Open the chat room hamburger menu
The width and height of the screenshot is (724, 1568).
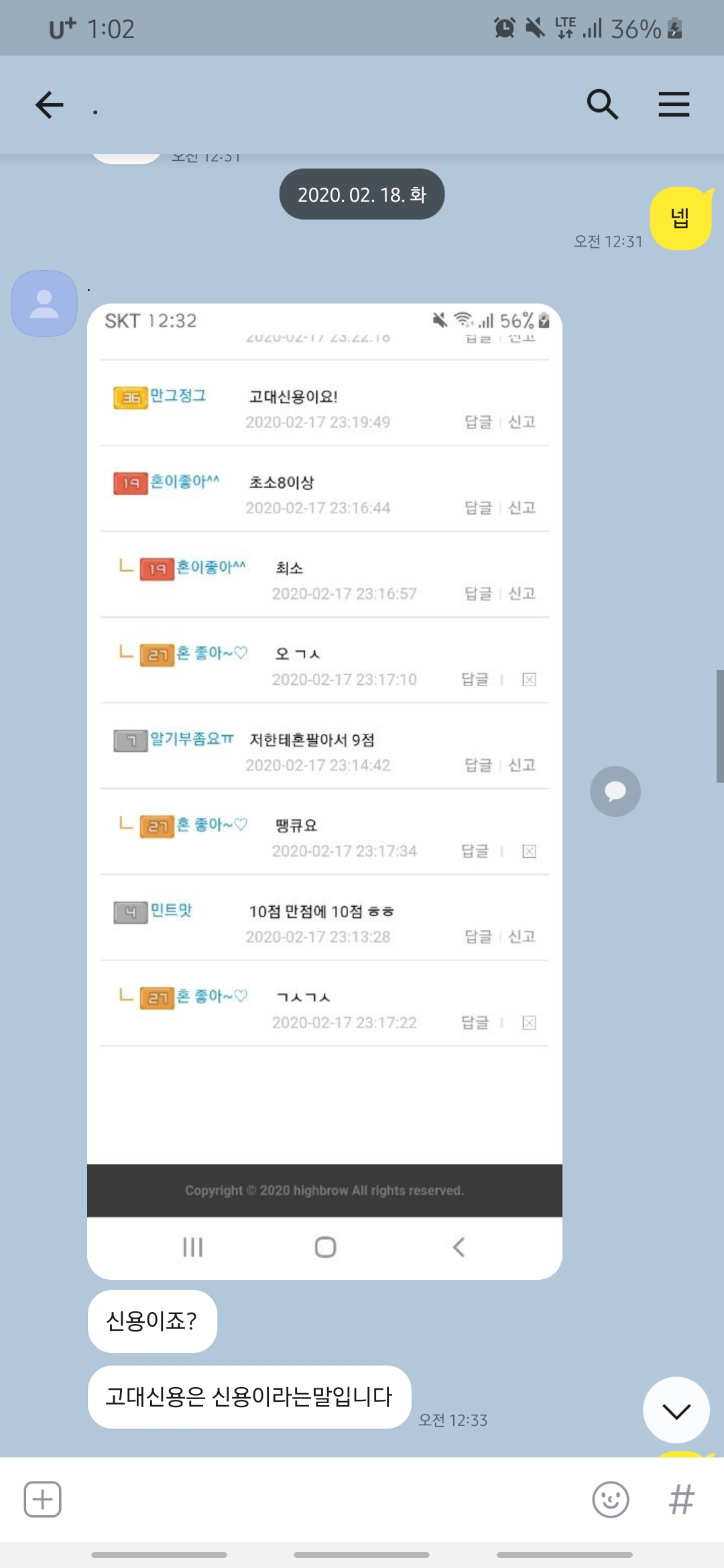pos(674,105)
